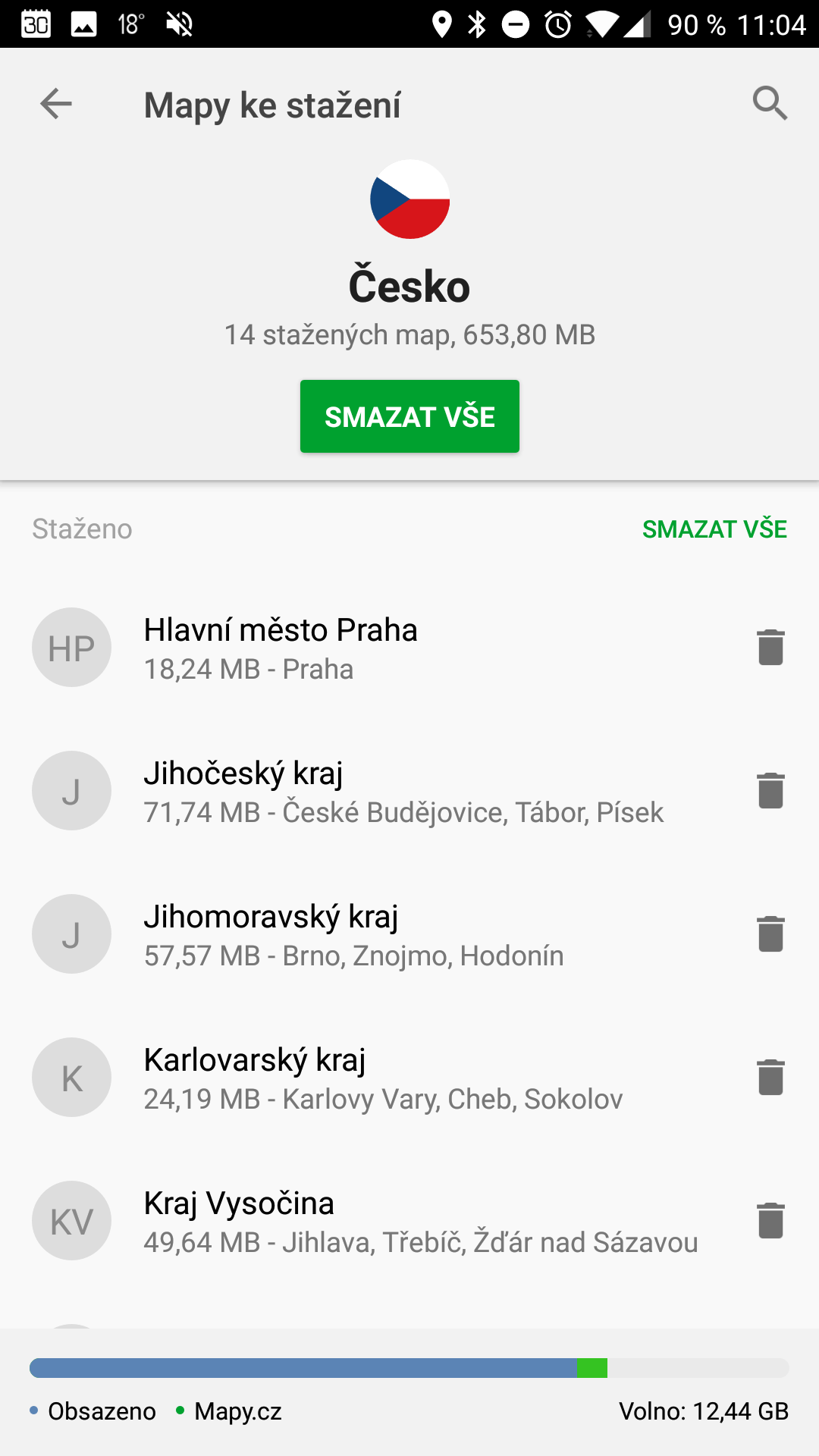Delete the Jihočeský kraj map
The image size is (819, 1456).
[770, 790]
